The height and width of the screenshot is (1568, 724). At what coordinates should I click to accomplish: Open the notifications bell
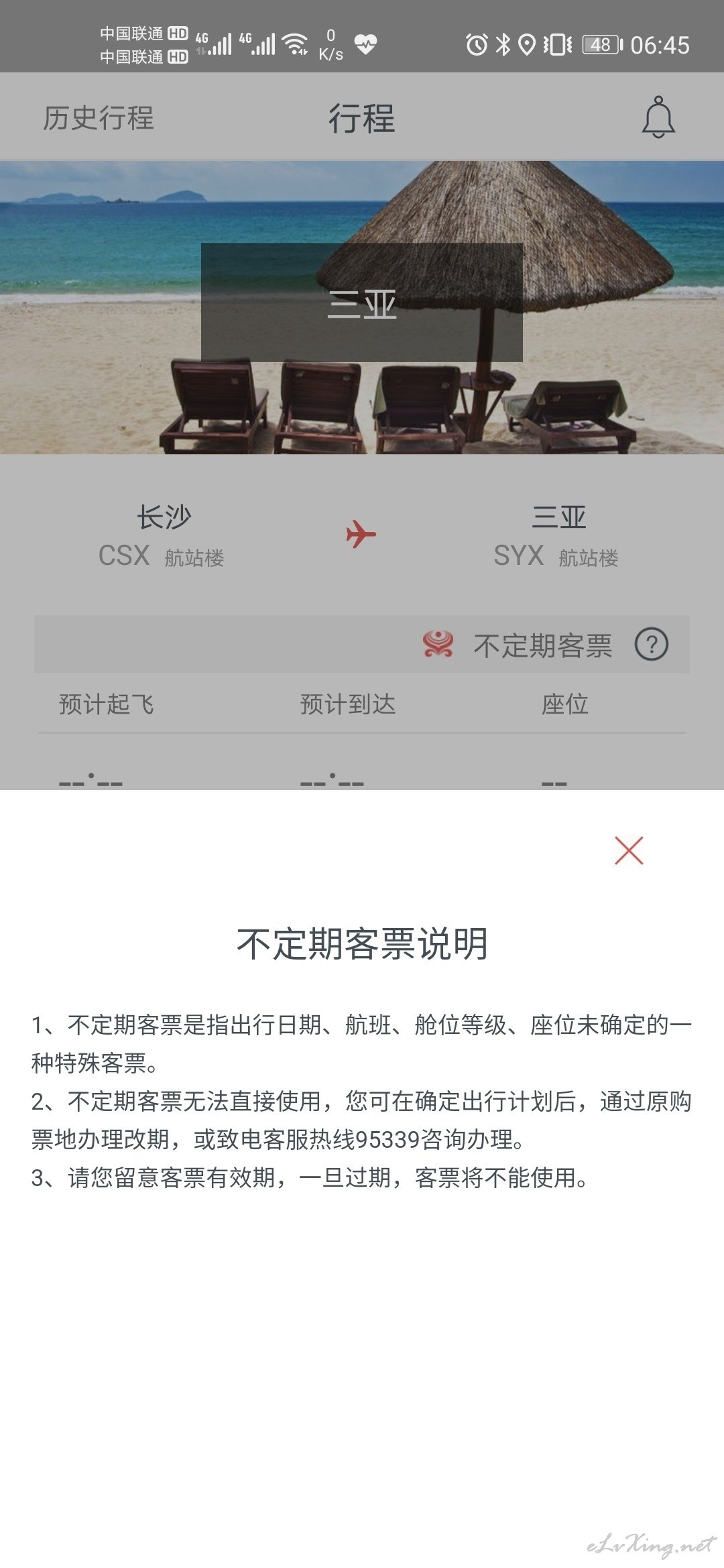click(658, 117)
